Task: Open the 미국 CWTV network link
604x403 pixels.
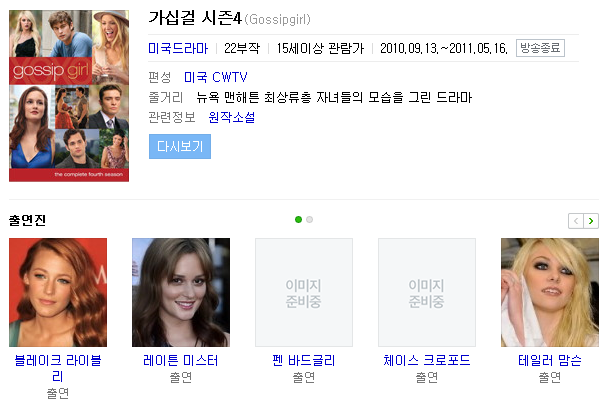Action: point(216,77)
